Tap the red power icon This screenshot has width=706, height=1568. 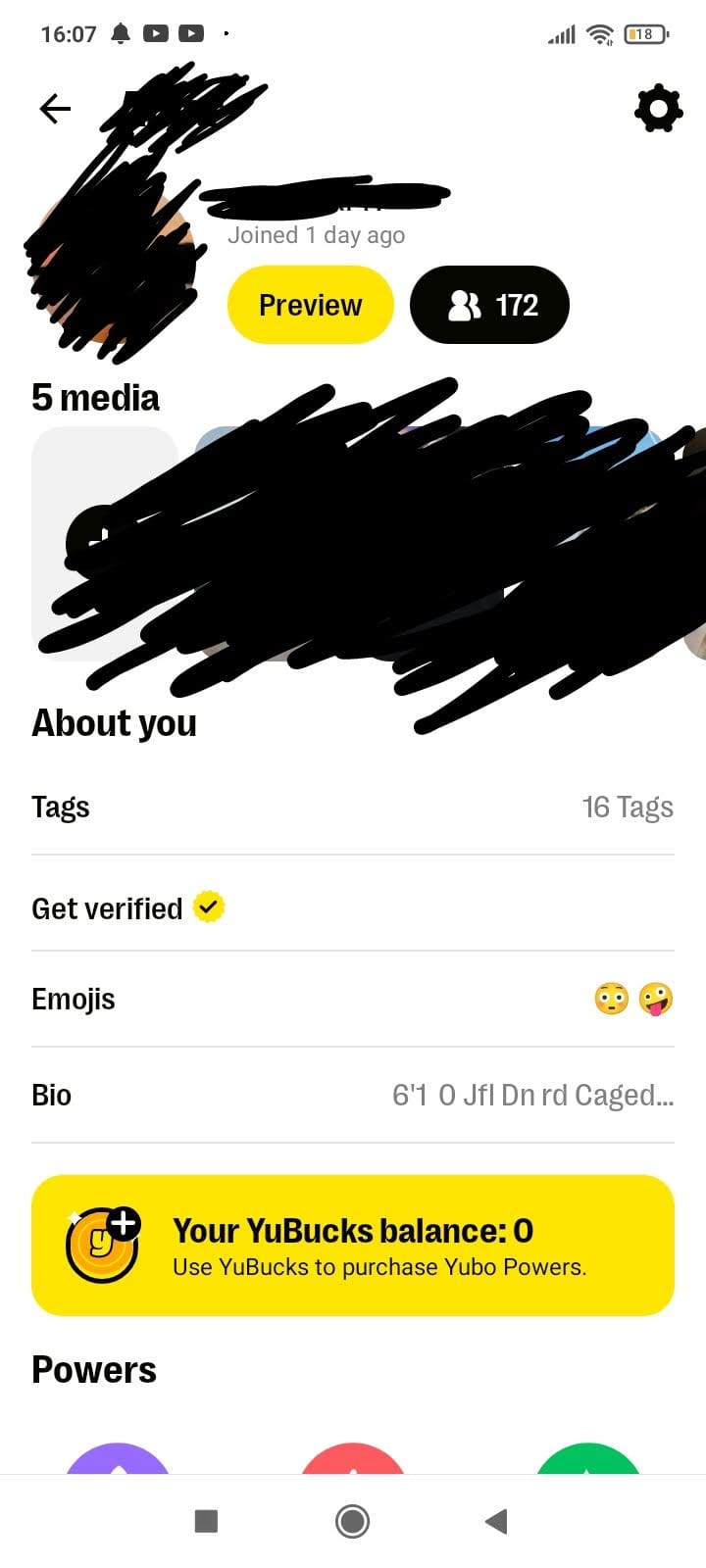tap(353, 1458)
